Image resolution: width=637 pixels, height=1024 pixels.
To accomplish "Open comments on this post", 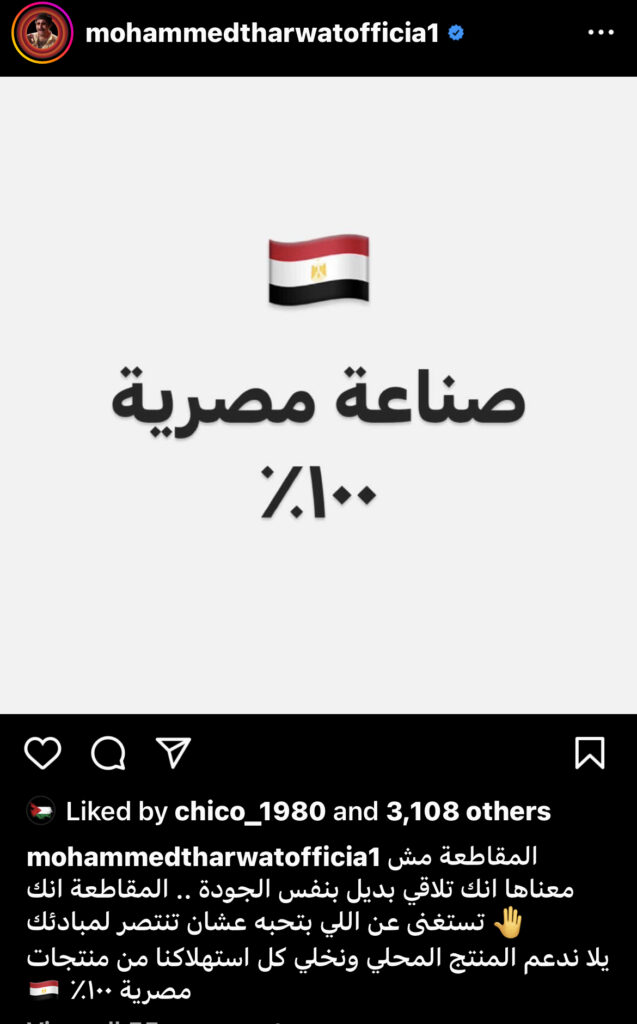I will (x=108, y=753).
